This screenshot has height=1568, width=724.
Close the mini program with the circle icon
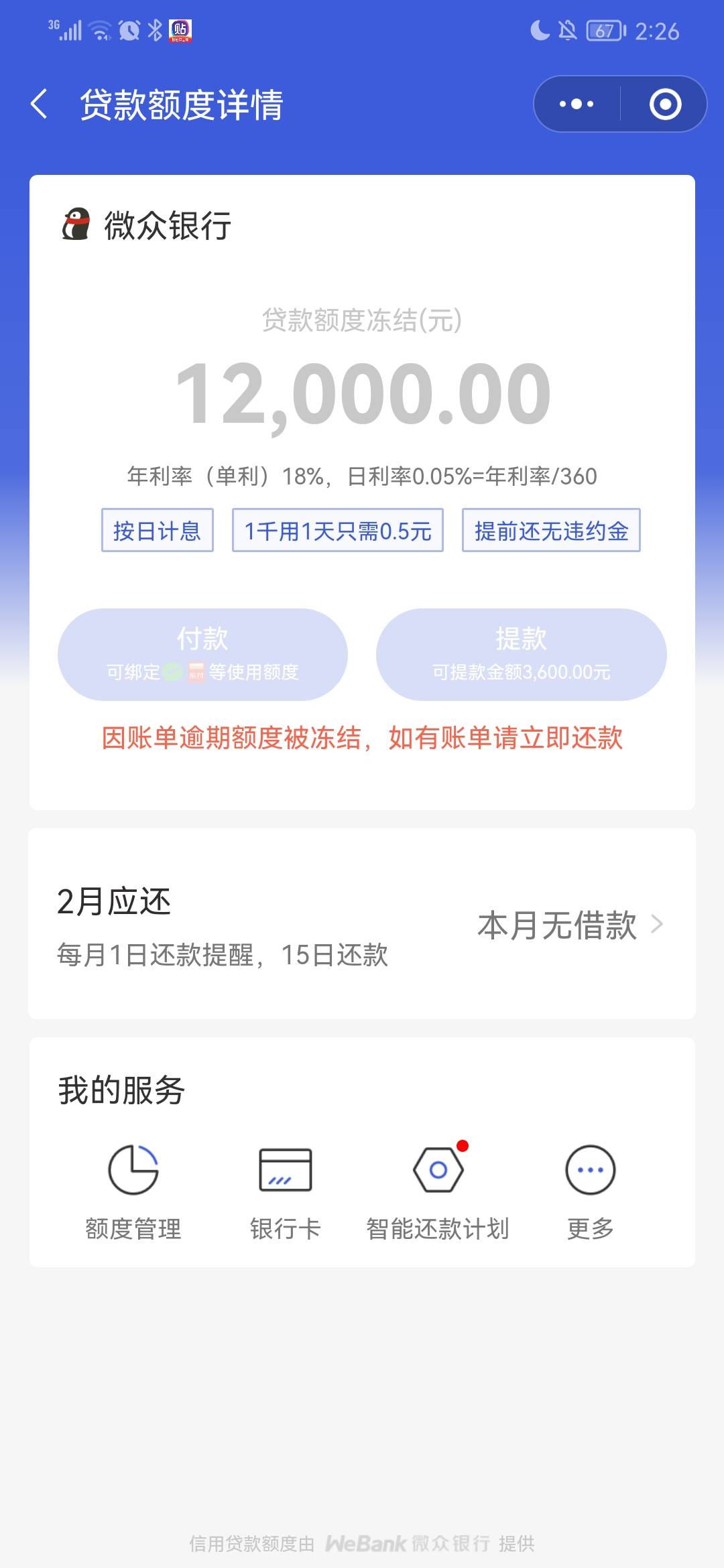[x=665, y=104]
